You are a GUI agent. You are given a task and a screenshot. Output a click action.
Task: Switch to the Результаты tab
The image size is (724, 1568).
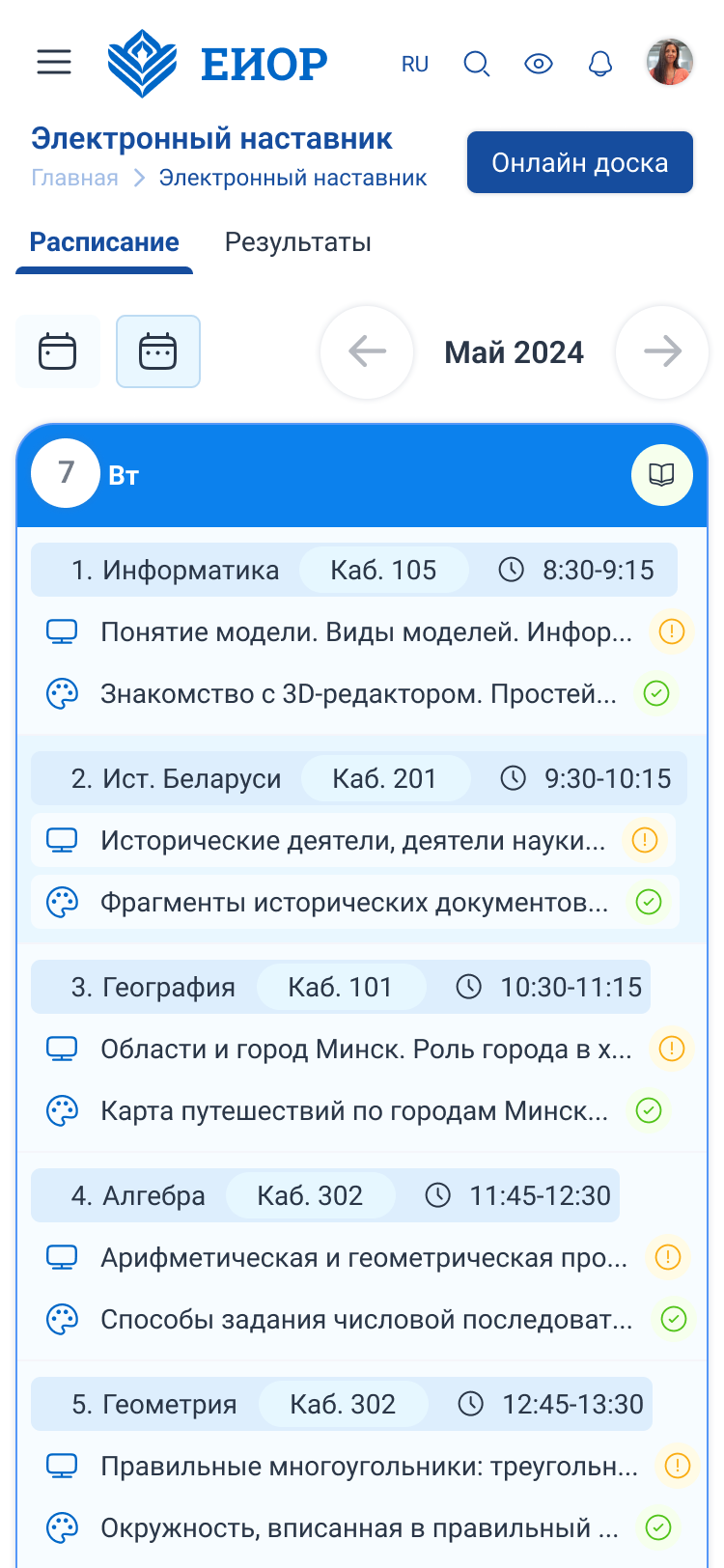[x=298, y=242]
